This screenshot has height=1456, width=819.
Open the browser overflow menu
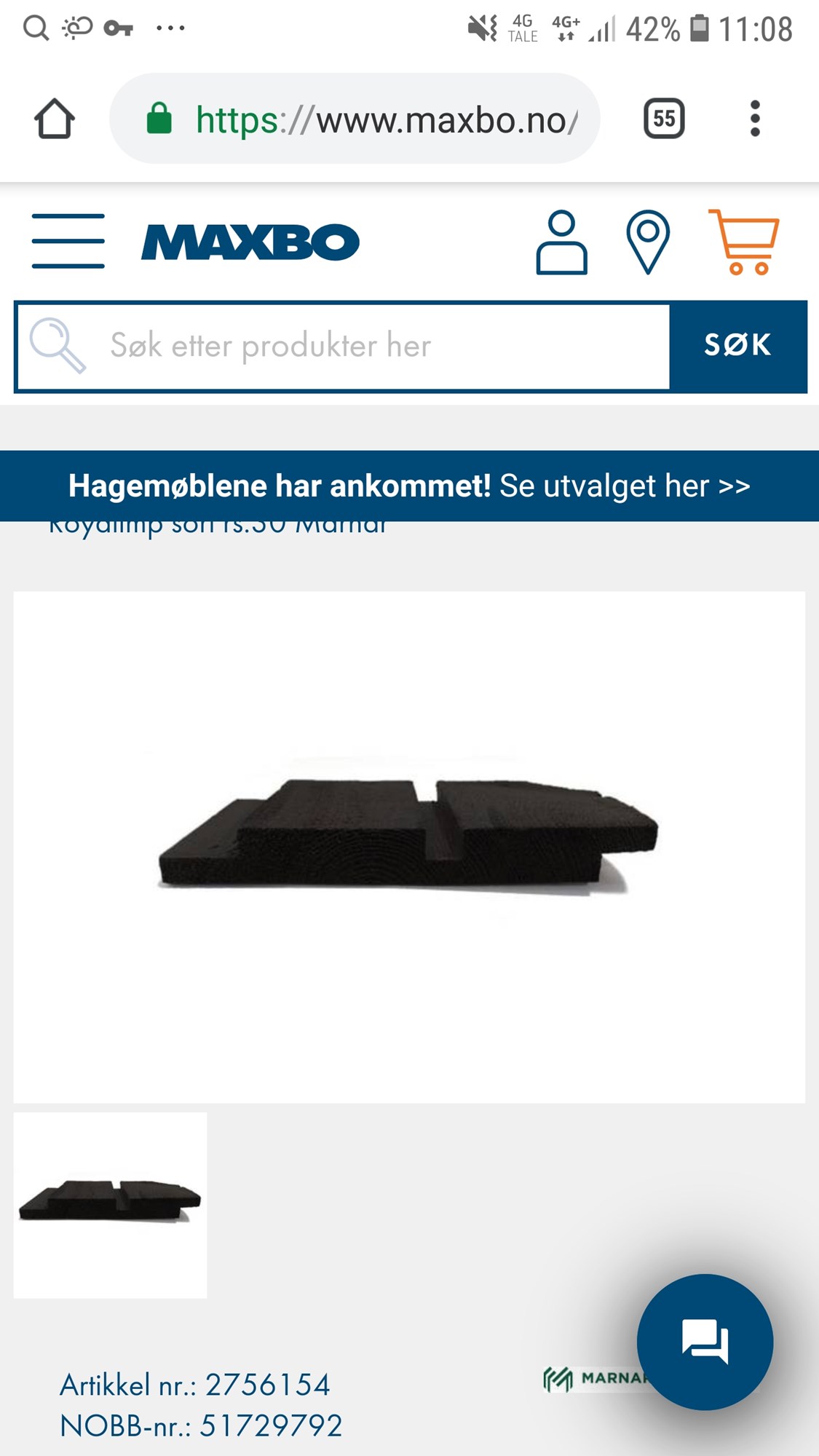click(755, 119)
